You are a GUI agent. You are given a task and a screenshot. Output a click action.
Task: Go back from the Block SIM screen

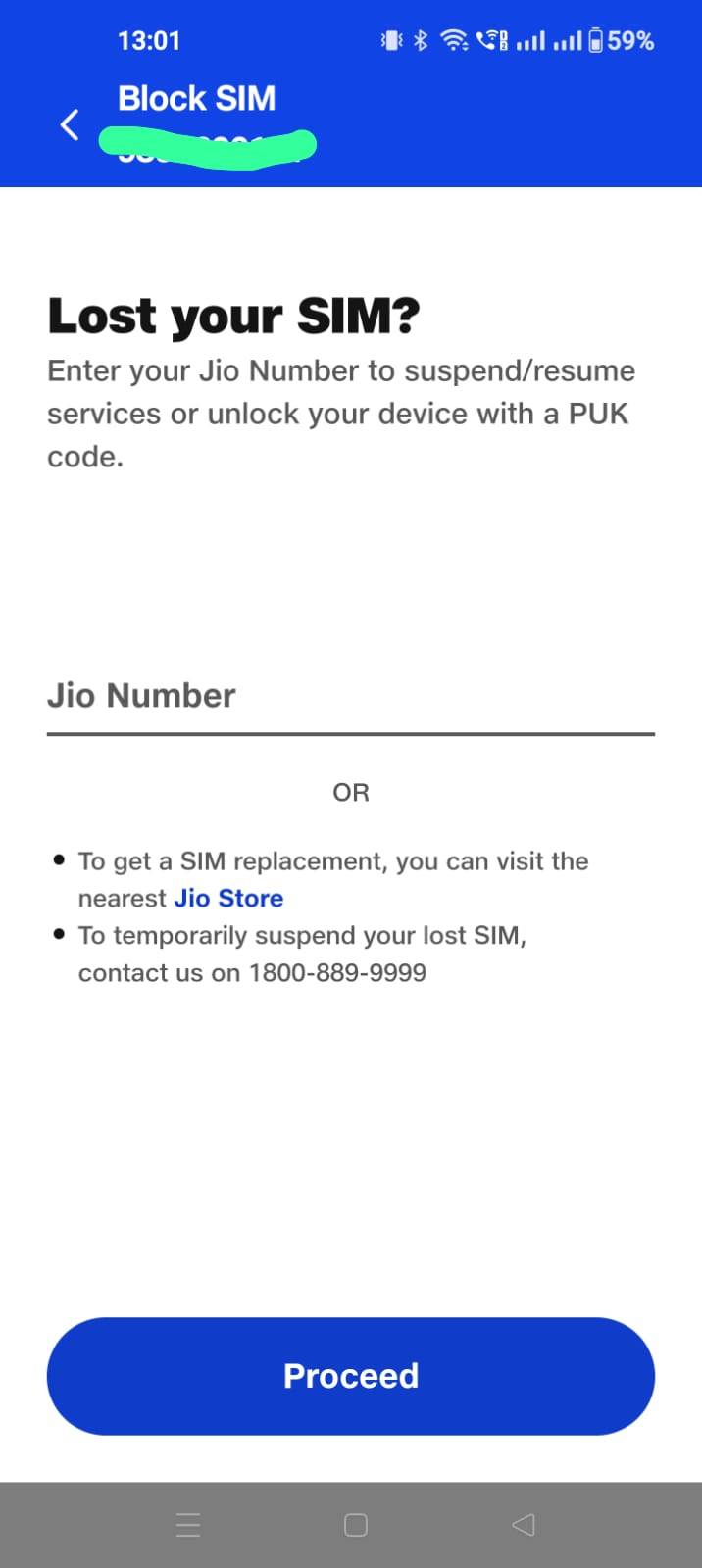(70, 124)
